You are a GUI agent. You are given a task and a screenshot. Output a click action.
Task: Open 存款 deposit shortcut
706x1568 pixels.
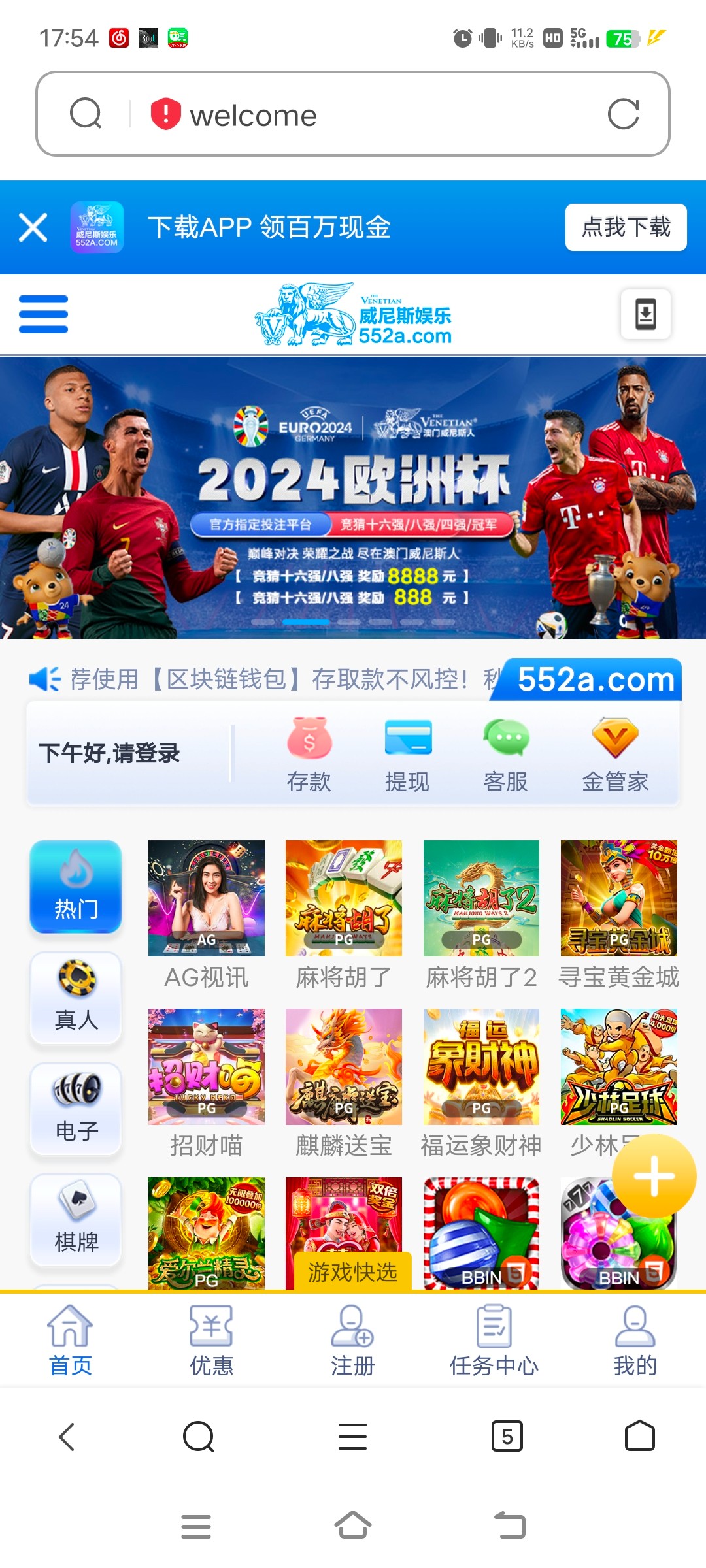point(309,755)
